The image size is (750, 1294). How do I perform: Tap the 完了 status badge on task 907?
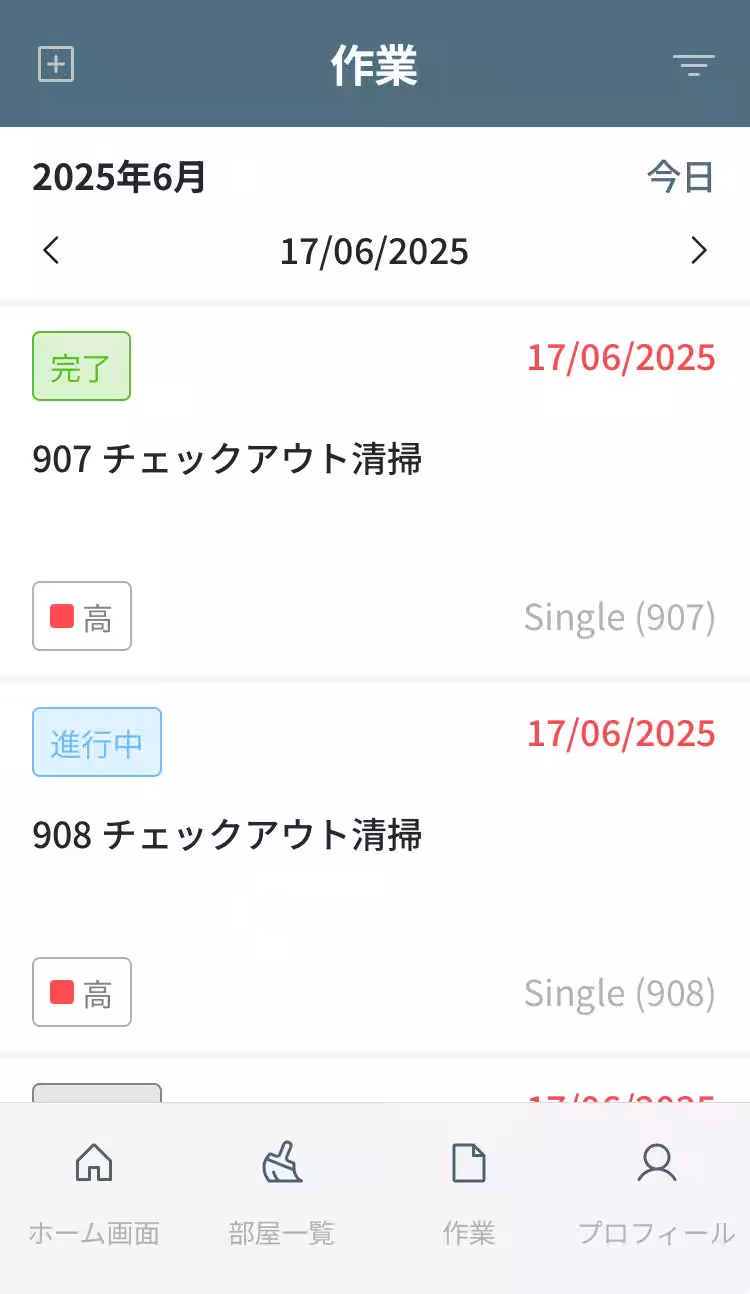pyautogui.click(x=81, y=366)
